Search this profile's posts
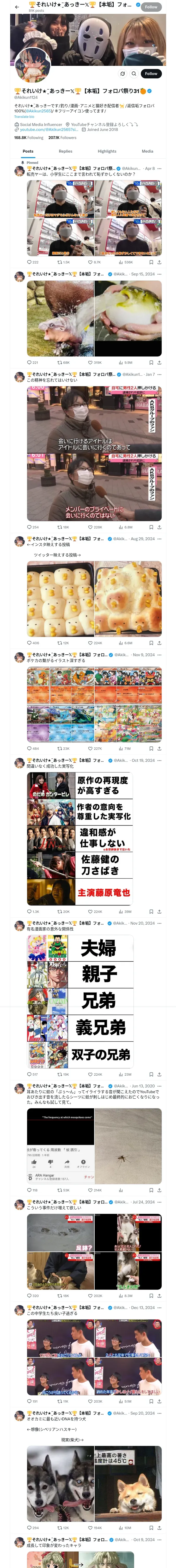The height and width of the screenshot is (1568, 176). tap(134, 74)
